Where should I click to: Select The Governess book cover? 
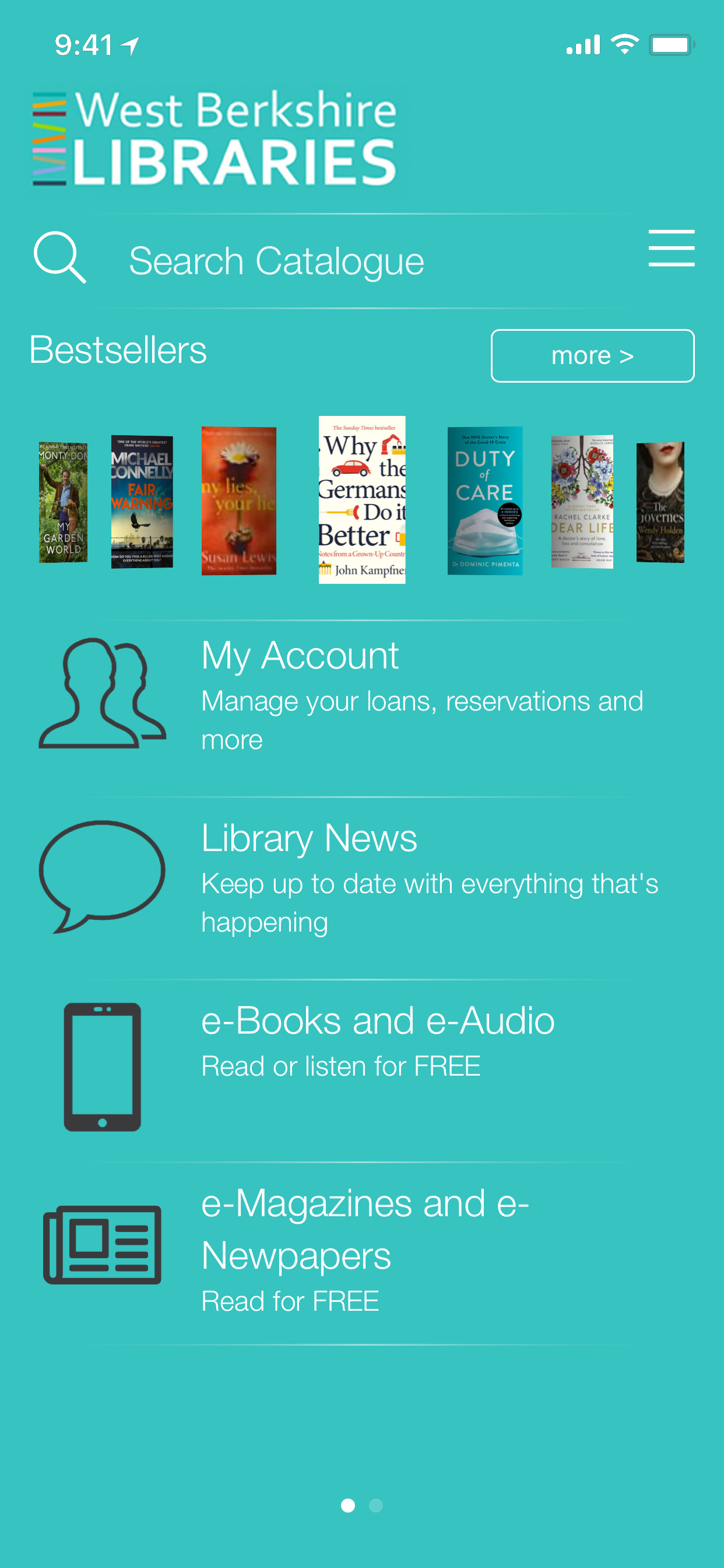[659, 502]
